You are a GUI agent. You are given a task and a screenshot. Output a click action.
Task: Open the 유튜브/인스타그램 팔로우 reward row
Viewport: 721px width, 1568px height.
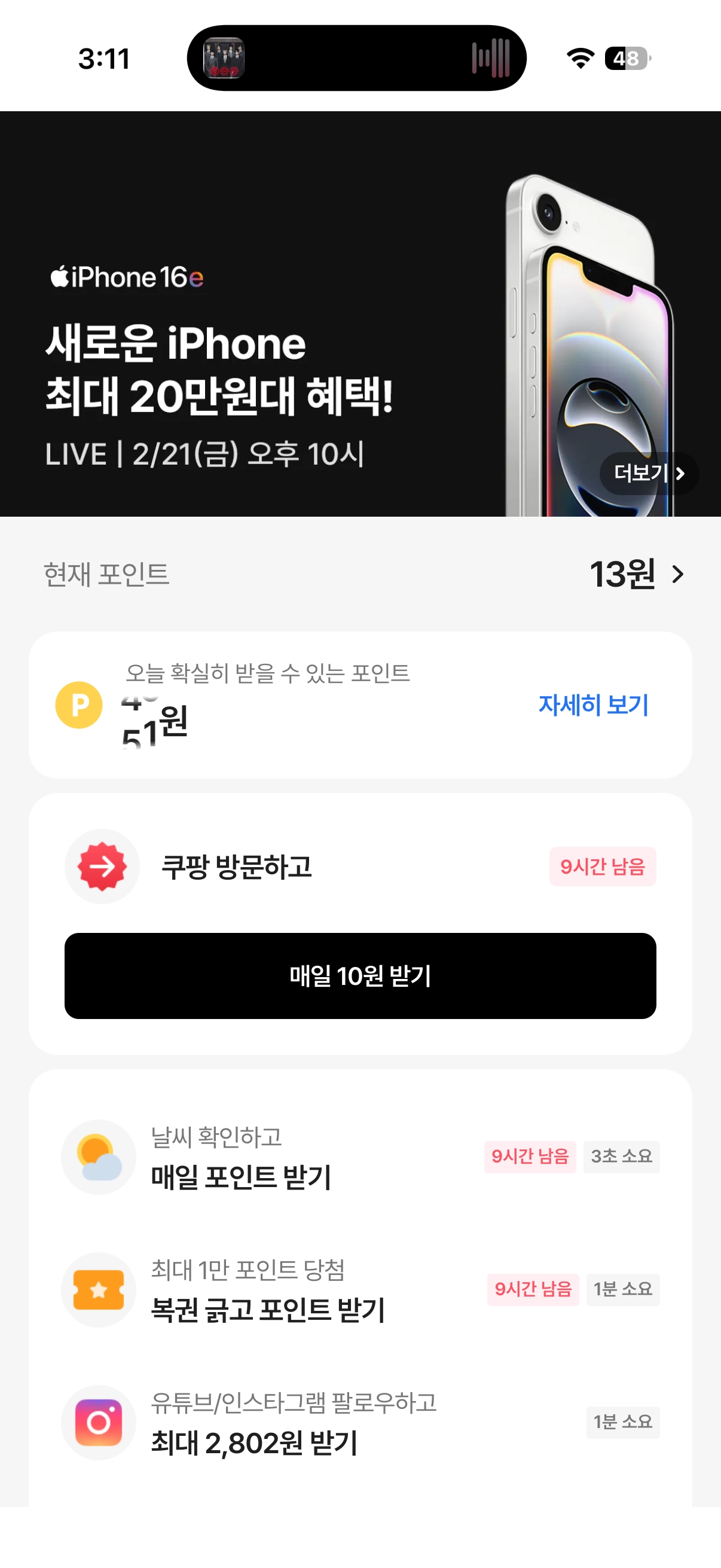pyautogui.click(x=360, y=1422)
